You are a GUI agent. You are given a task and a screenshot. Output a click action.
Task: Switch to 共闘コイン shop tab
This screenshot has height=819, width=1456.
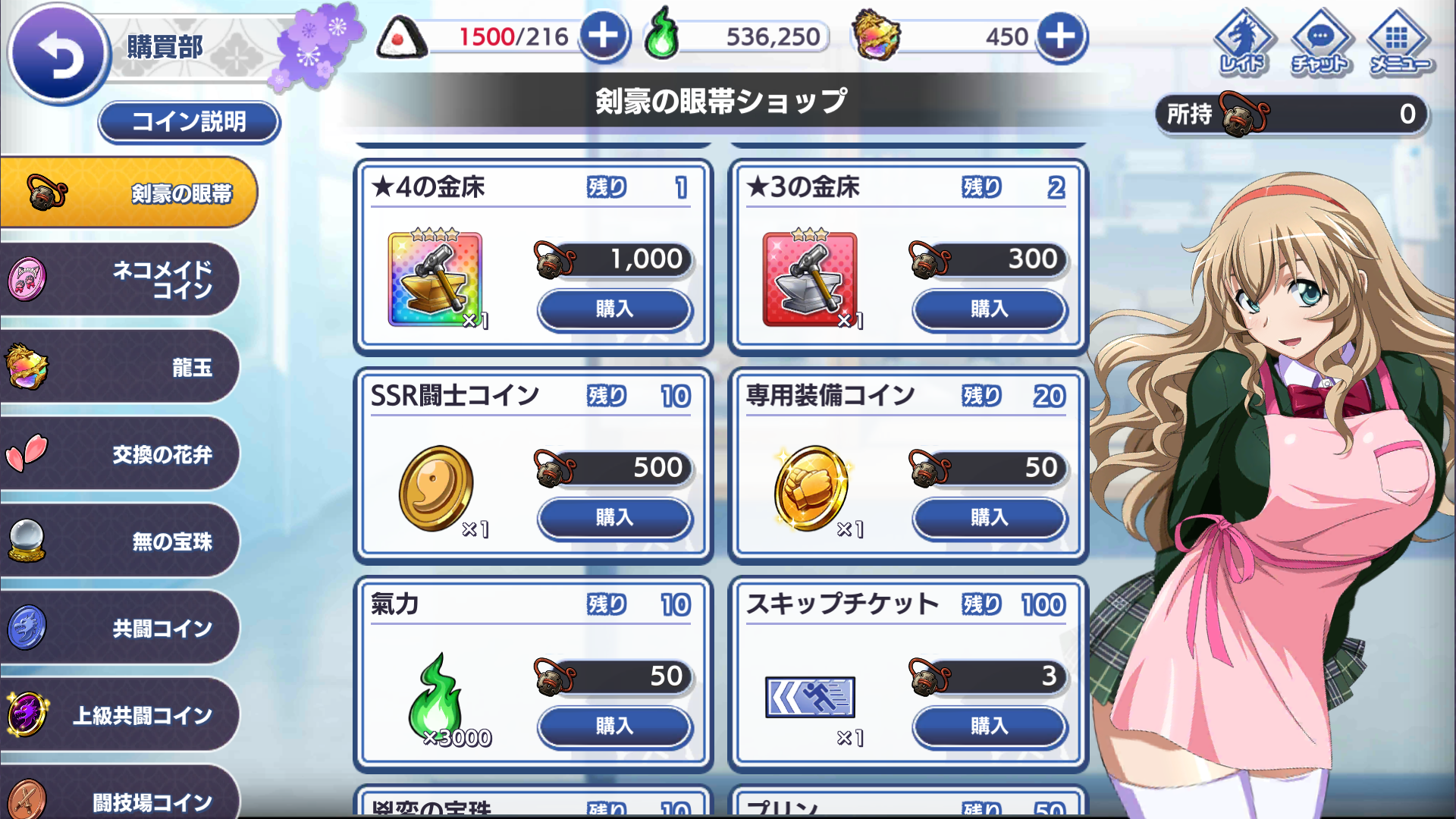(x=121, y=628)
